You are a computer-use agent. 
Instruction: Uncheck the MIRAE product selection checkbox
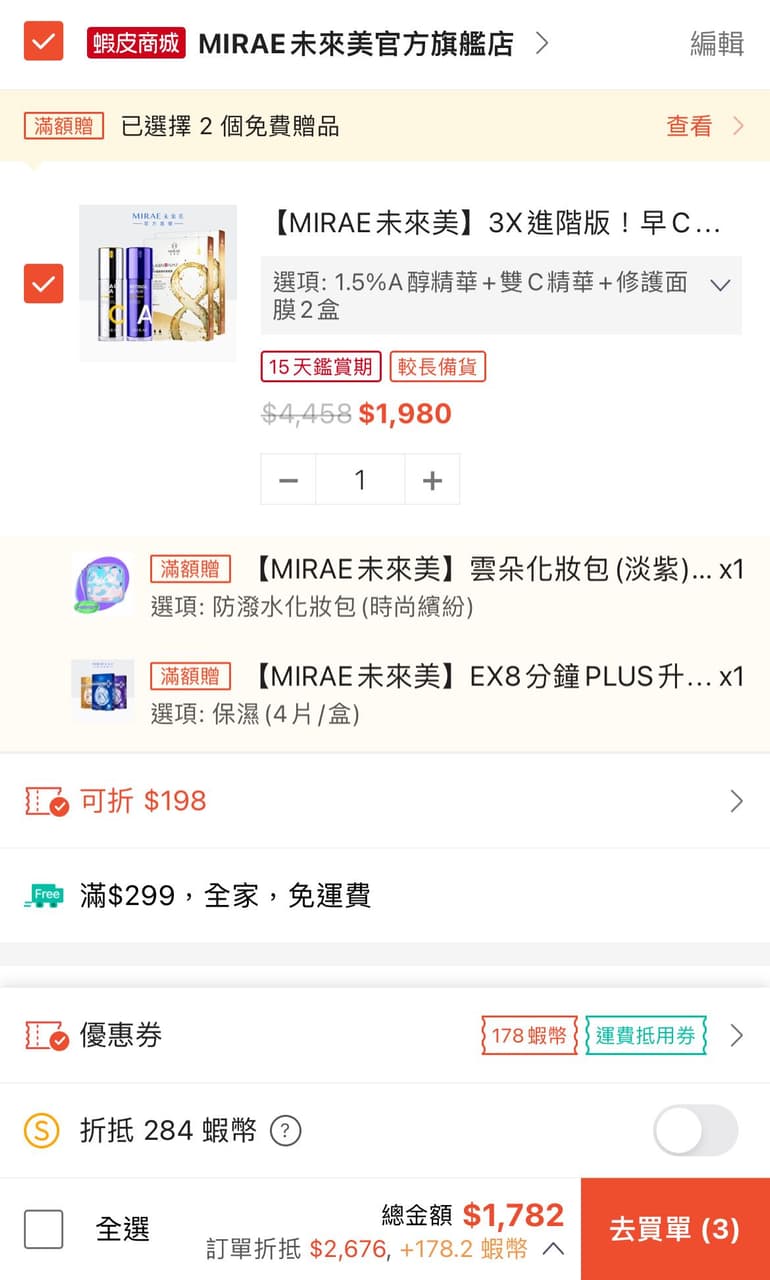[x=42, y=282]
